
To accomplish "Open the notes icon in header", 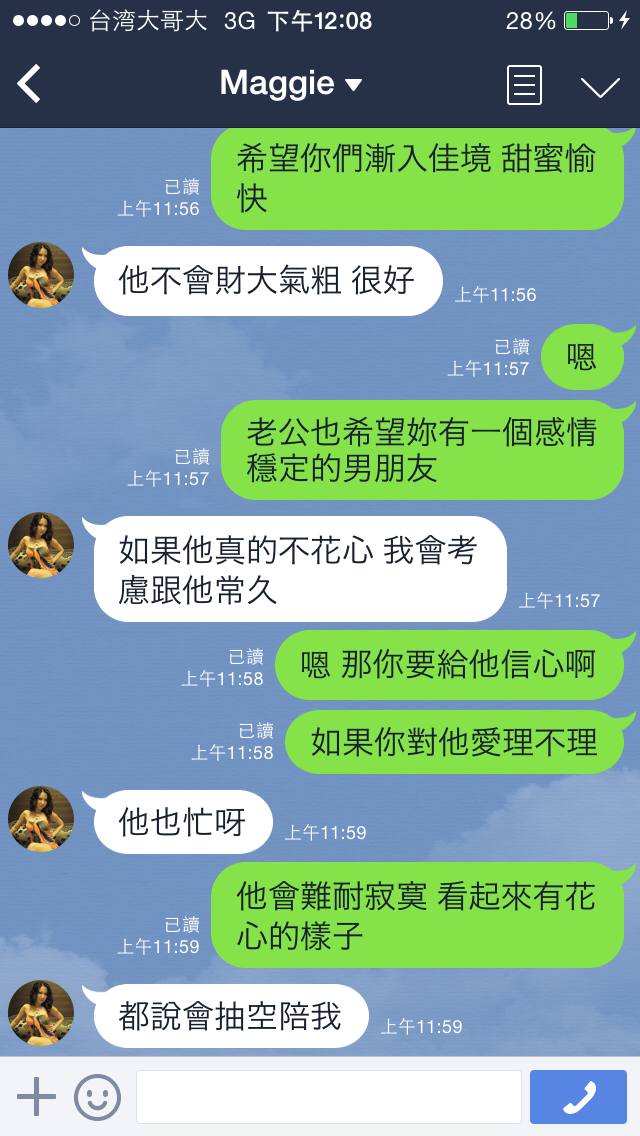I will coord(524,85).
